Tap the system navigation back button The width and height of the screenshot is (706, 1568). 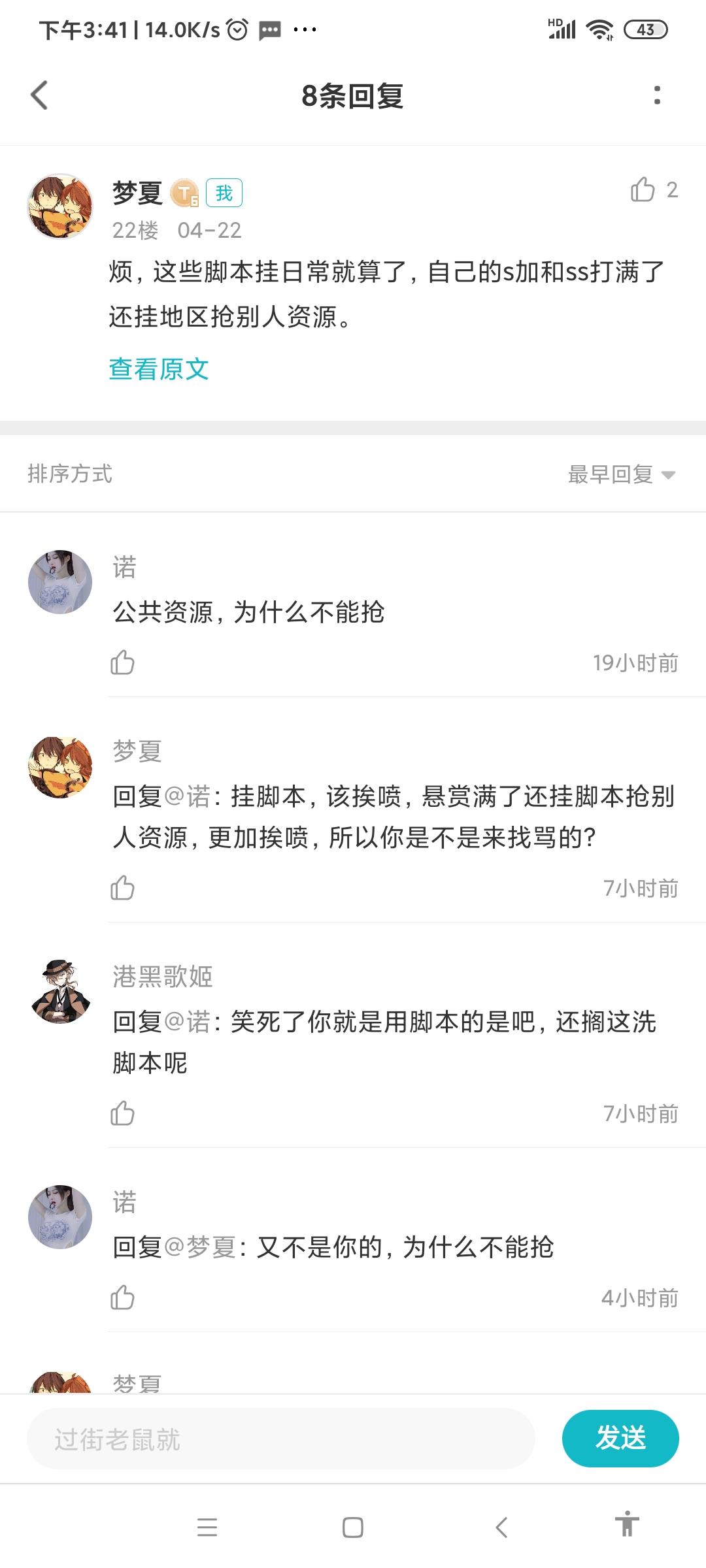click(501, 1527)
